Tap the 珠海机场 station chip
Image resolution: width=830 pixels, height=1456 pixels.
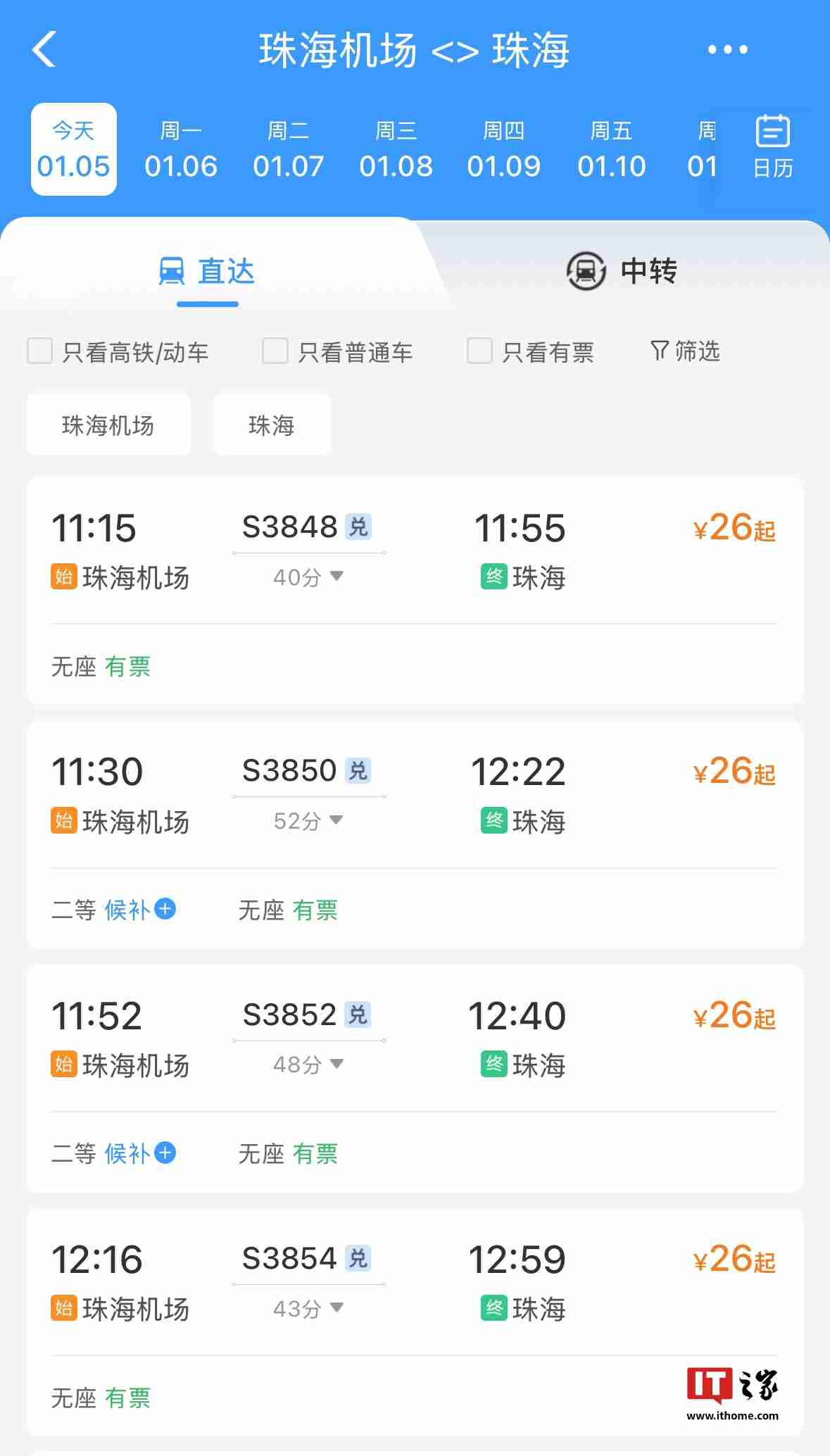click(108, 424)
